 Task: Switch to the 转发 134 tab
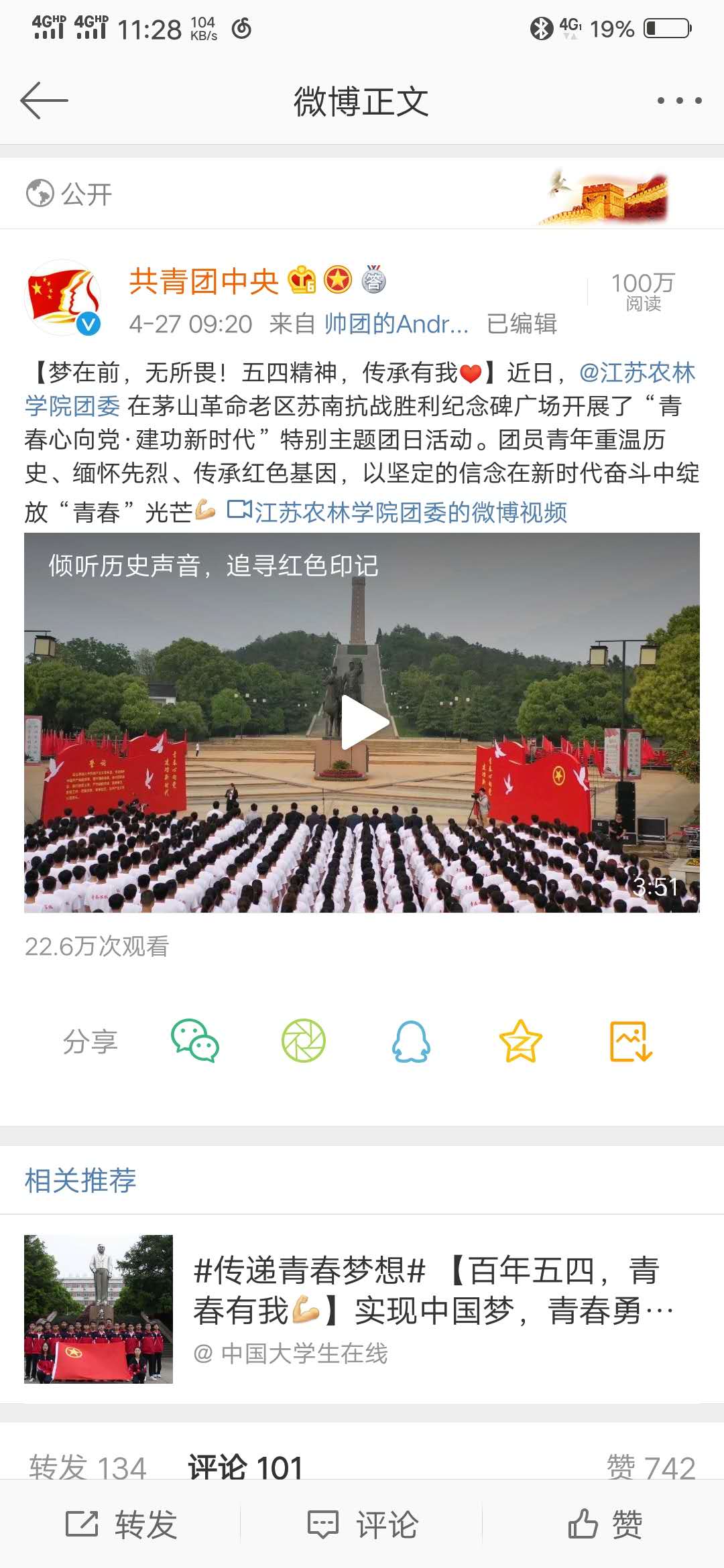click(87, 1467)
